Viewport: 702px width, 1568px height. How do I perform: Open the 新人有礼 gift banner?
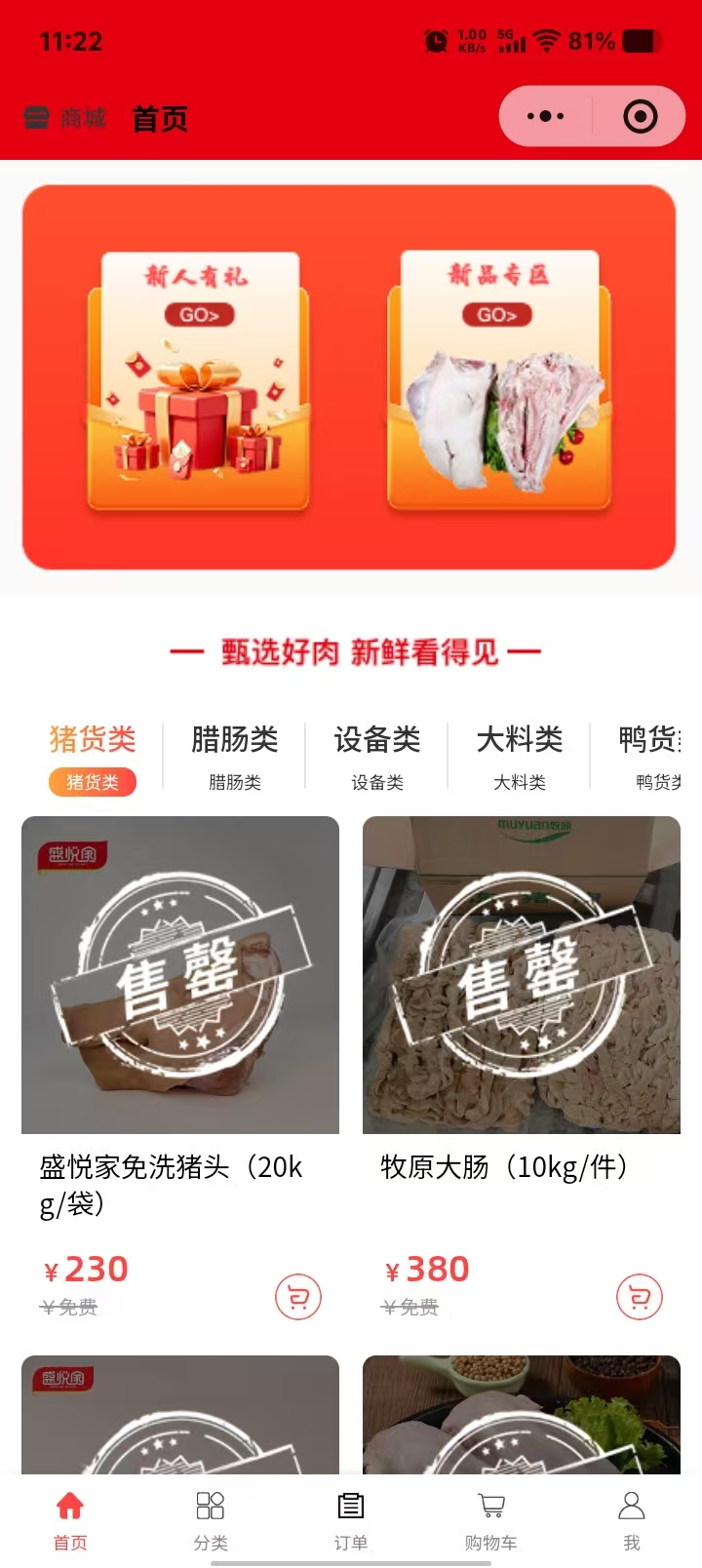point(198,380)
